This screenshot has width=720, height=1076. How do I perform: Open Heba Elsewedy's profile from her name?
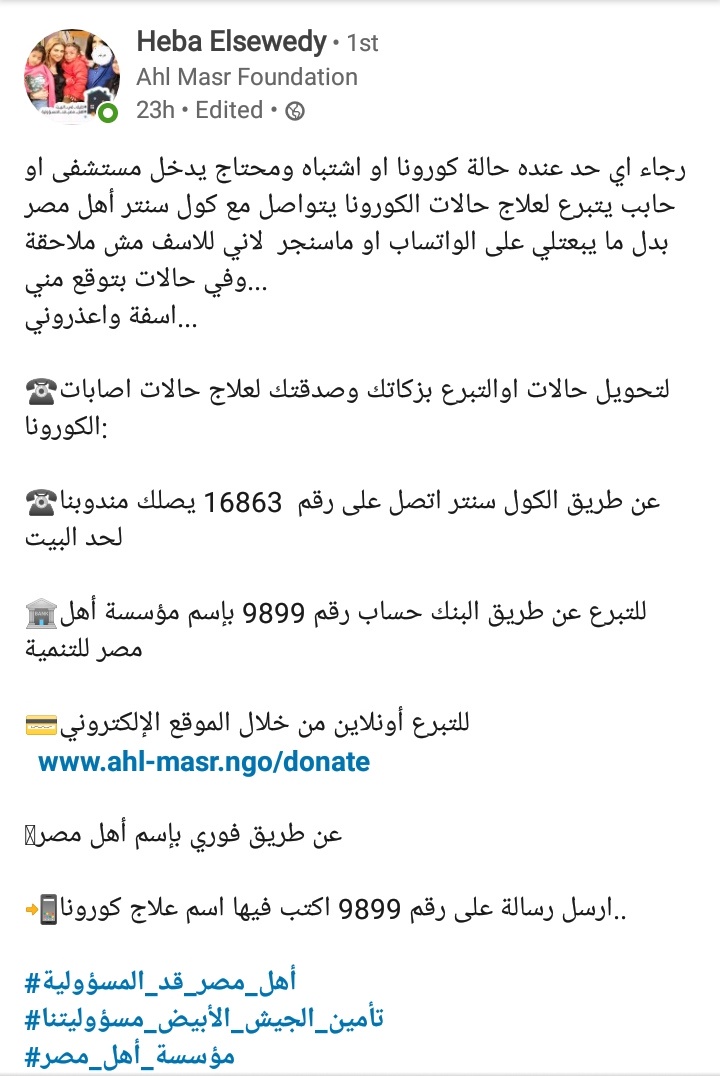click(x=231, y=43)
